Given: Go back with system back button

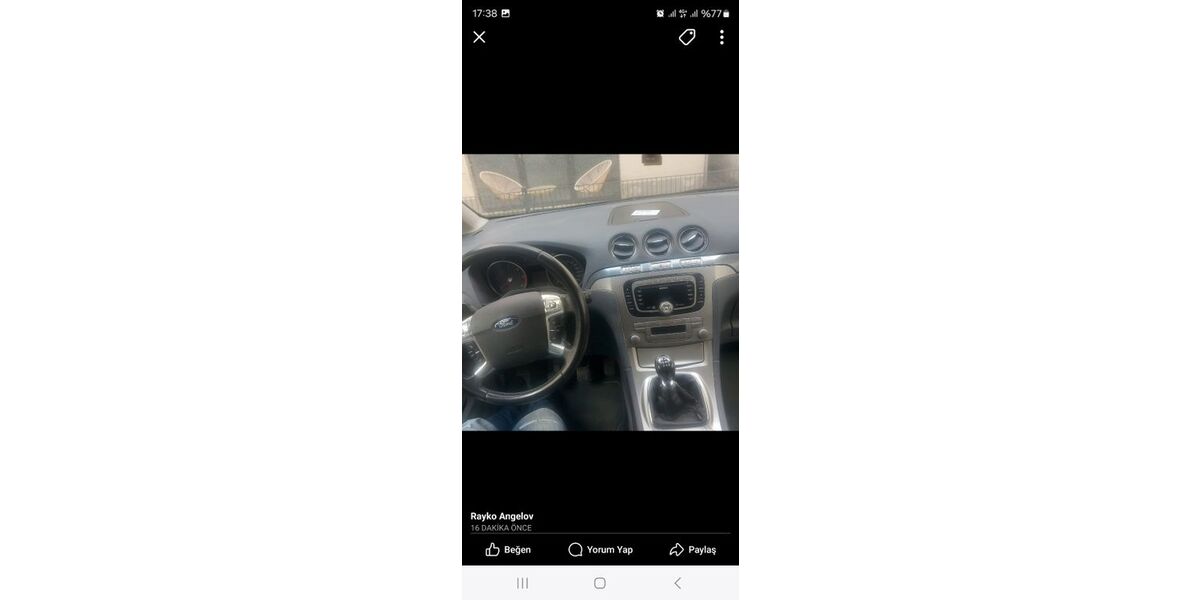Looking at the screenshot, I should (677, 583).
